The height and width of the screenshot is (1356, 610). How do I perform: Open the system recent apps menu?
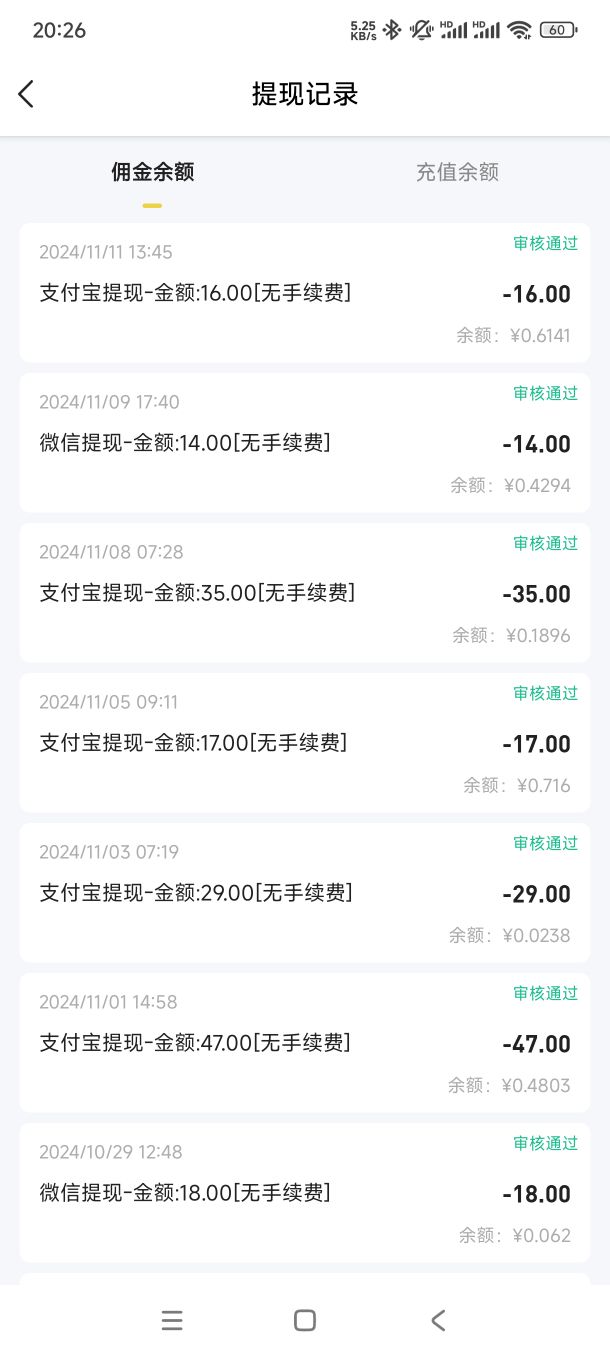(x=172, y=1320)
